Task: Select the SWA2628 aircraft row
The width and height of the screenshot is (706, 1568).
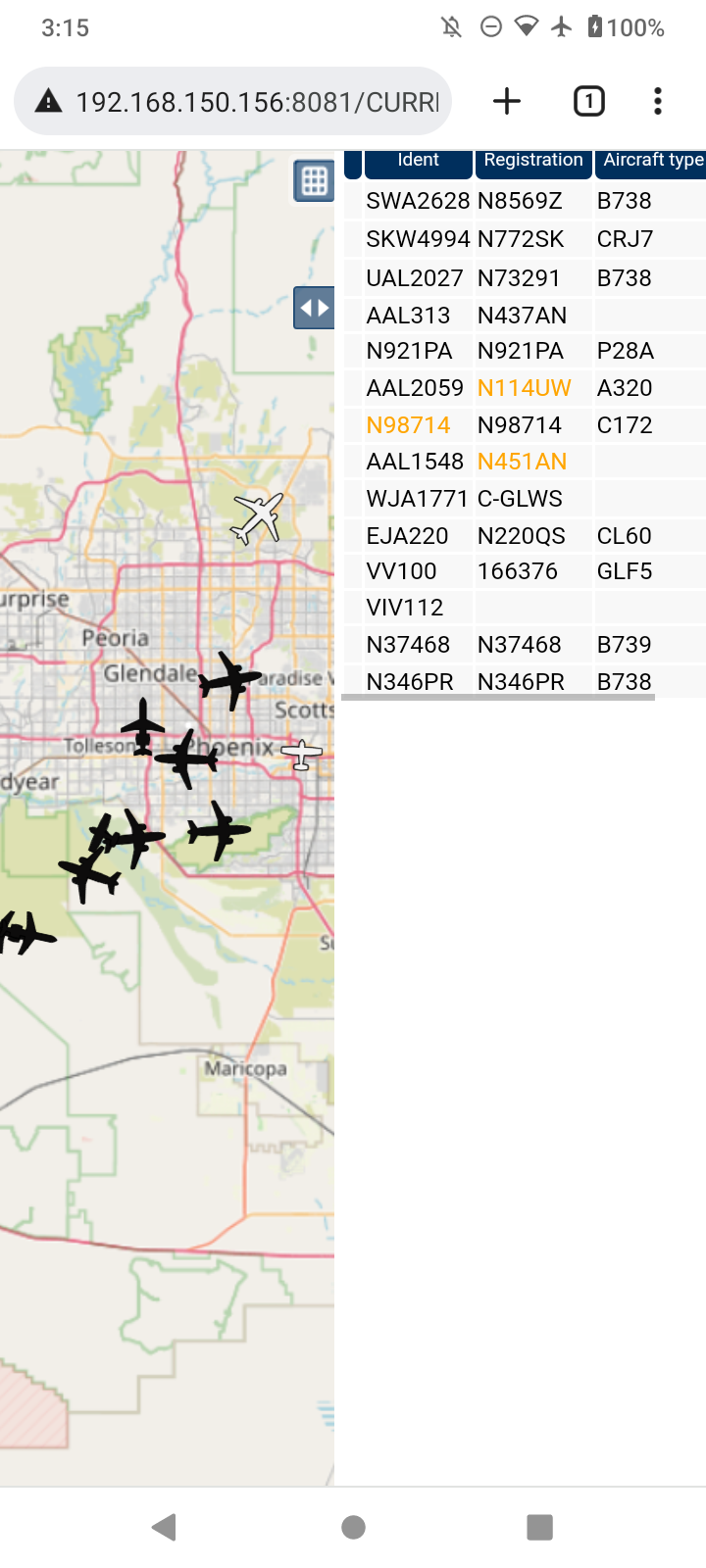Action: (525, 201)
